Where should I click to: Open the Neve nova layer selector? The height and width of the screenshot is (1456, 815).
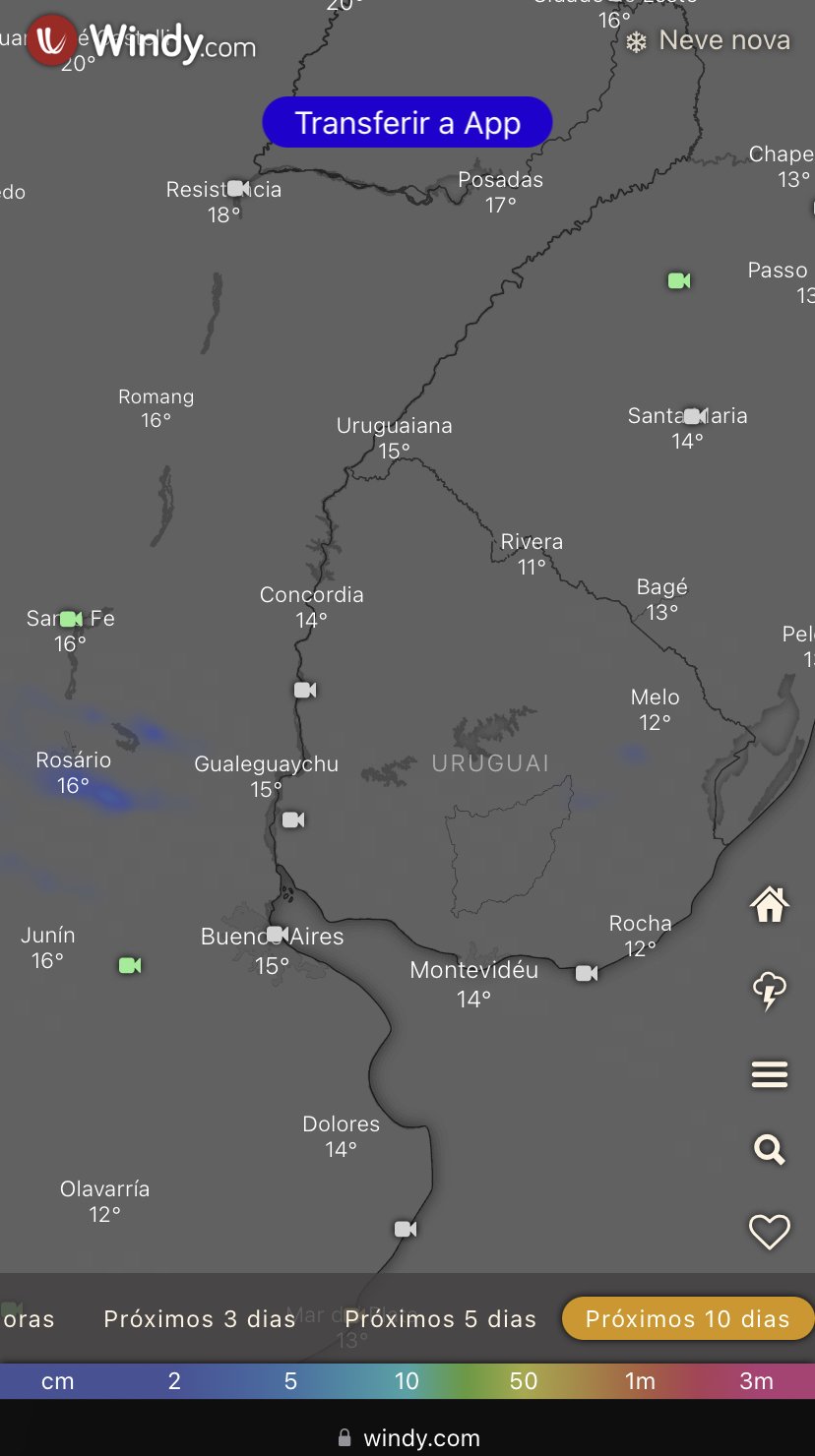tap(708, 40)
